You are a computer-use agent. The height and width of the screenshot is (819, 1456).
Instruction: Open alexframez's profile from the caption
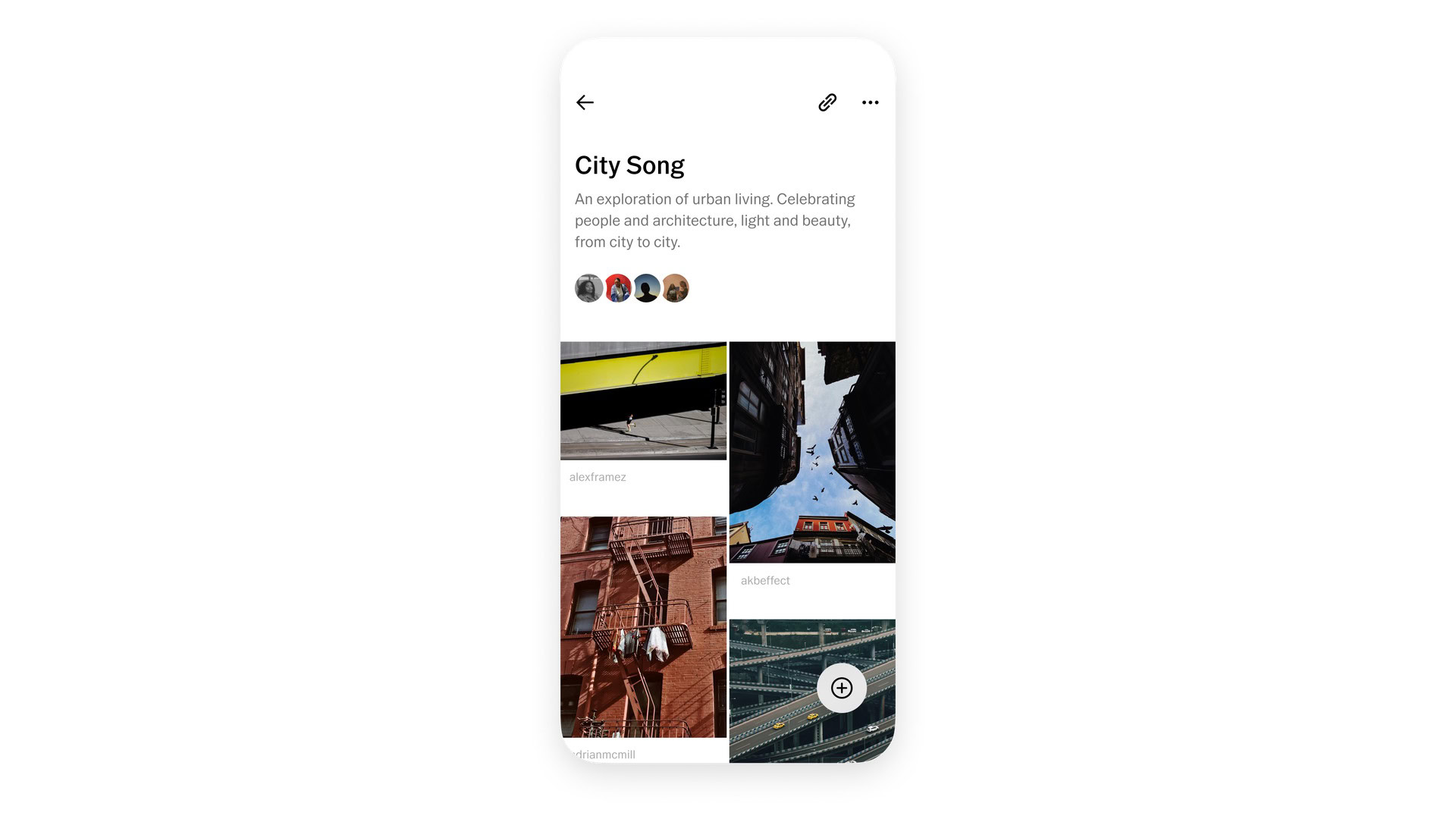(x=598, y=477)
